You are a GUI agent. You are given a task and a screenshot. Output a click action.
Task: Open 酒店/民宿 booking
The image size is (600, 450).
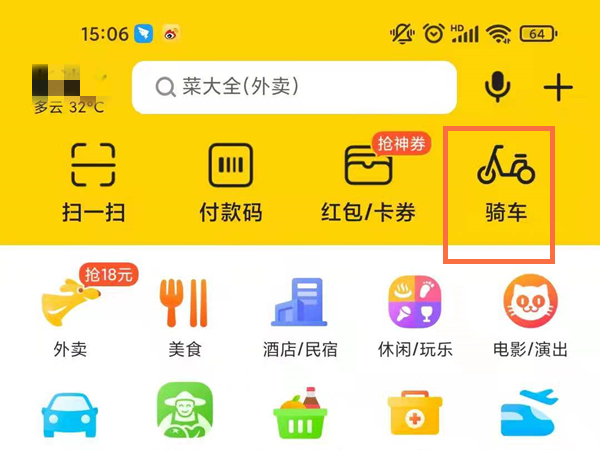coord(300,315)
